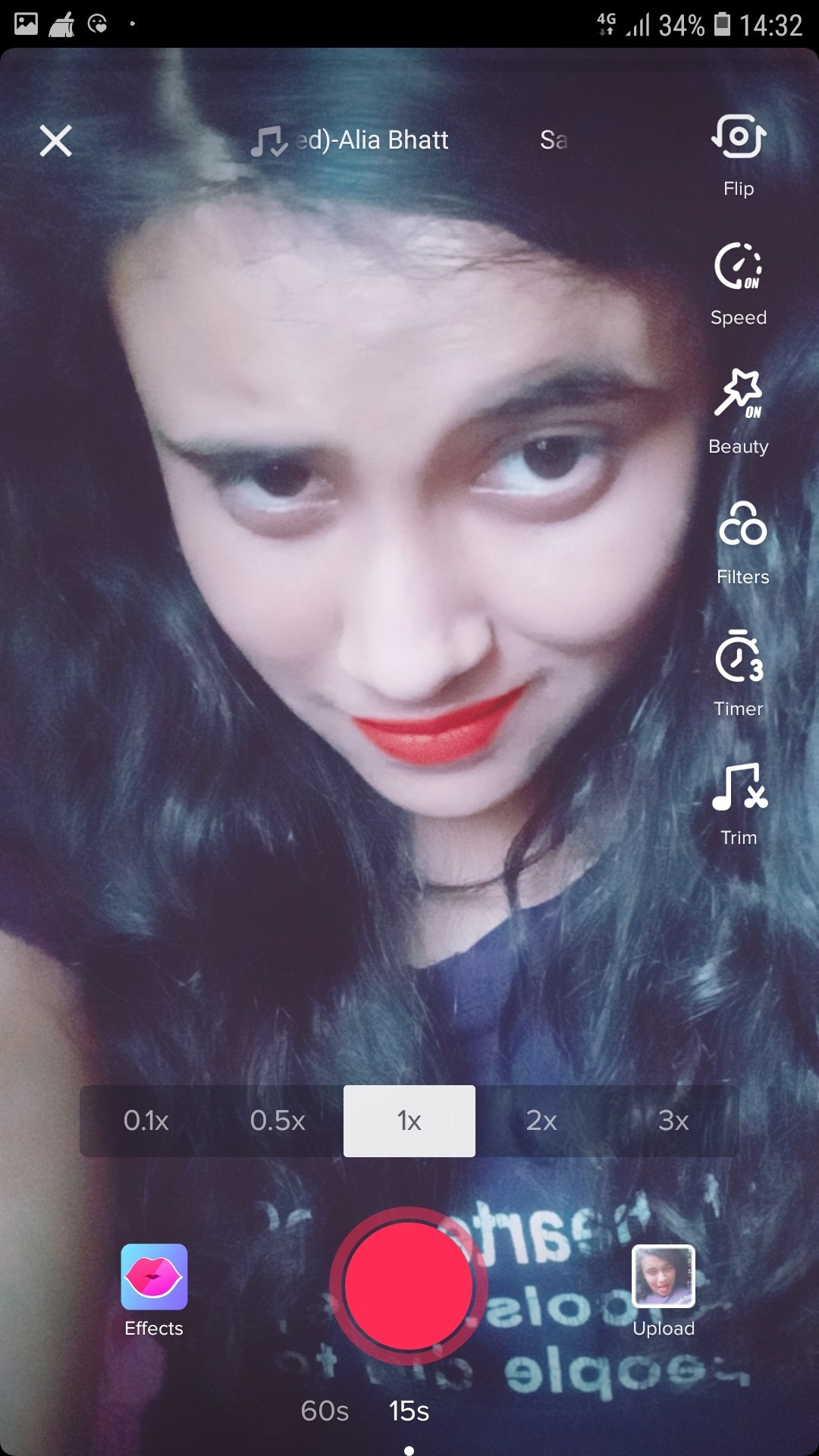The width and height of the screenshot is (819, 1456).
Task: Start recording with the red button
Action: [409, 1285]
